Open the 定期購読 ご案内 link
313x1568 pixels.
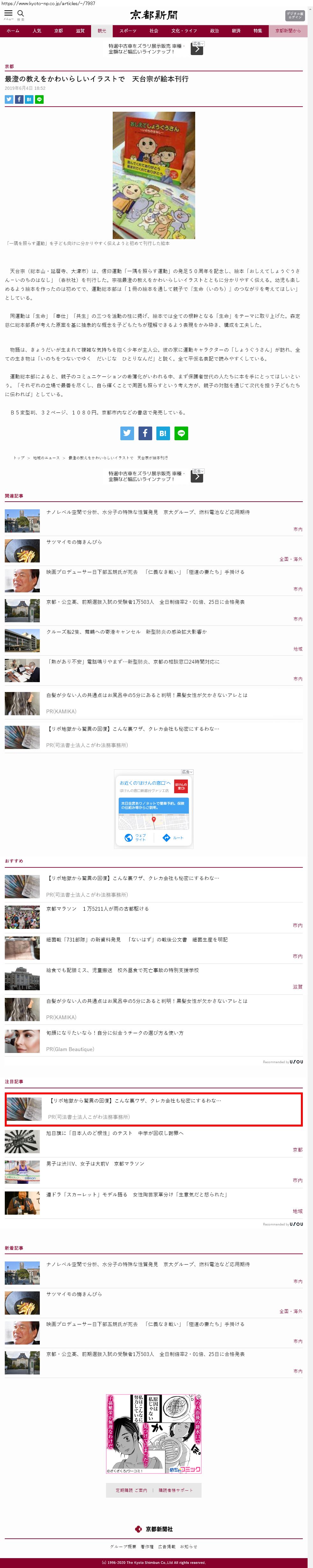[131, 1490]
